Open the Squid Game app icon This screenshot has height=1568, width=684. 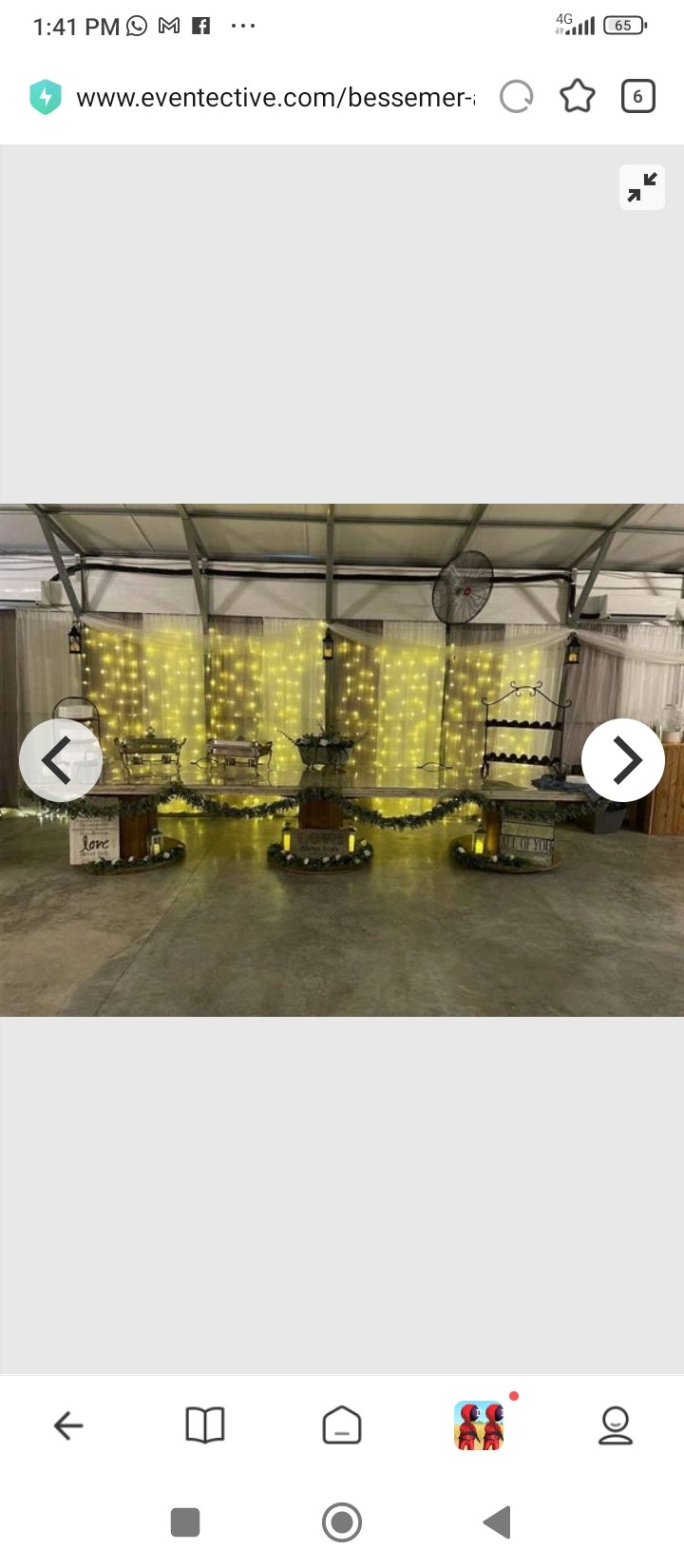[479, 1425]
